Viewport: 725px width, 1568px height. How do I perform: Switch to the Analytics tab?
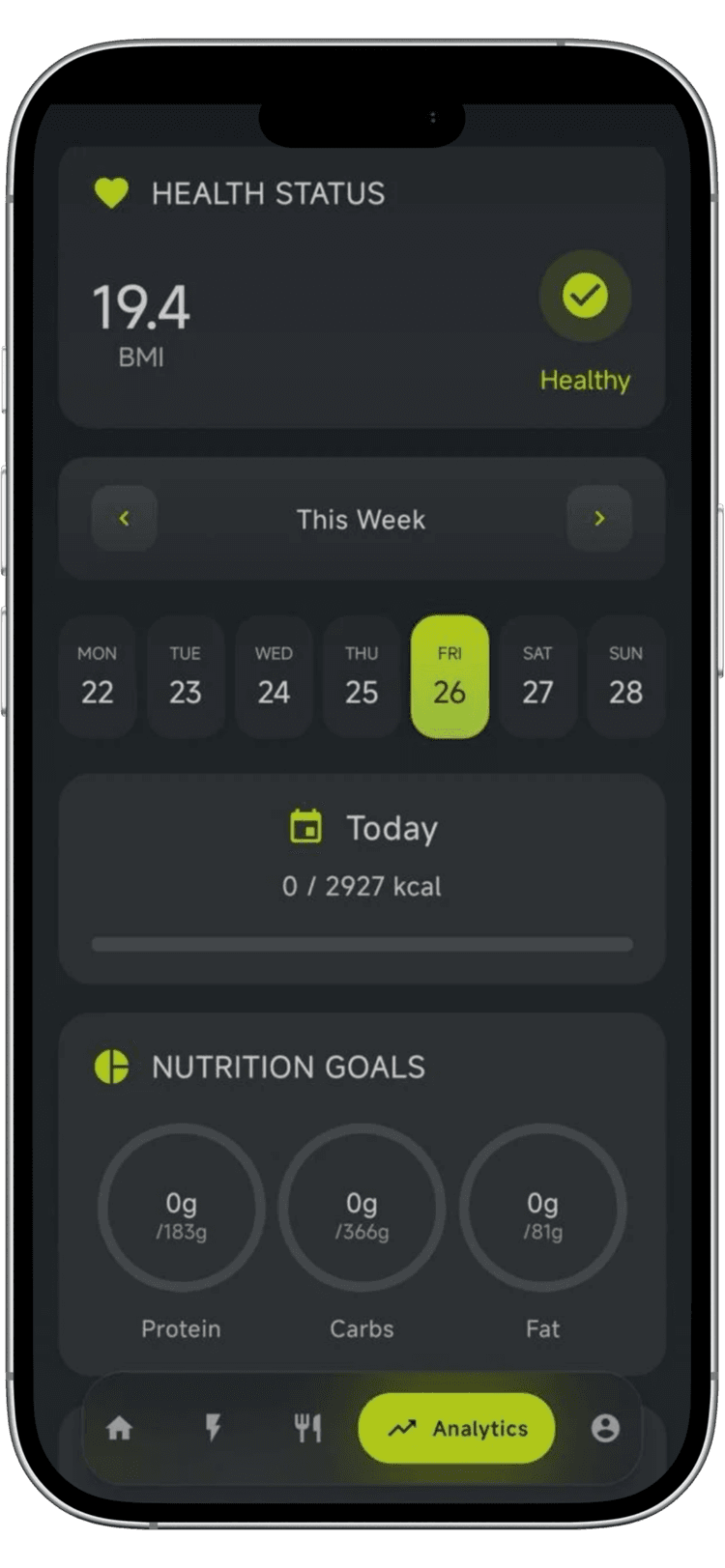pos(457,1428)
